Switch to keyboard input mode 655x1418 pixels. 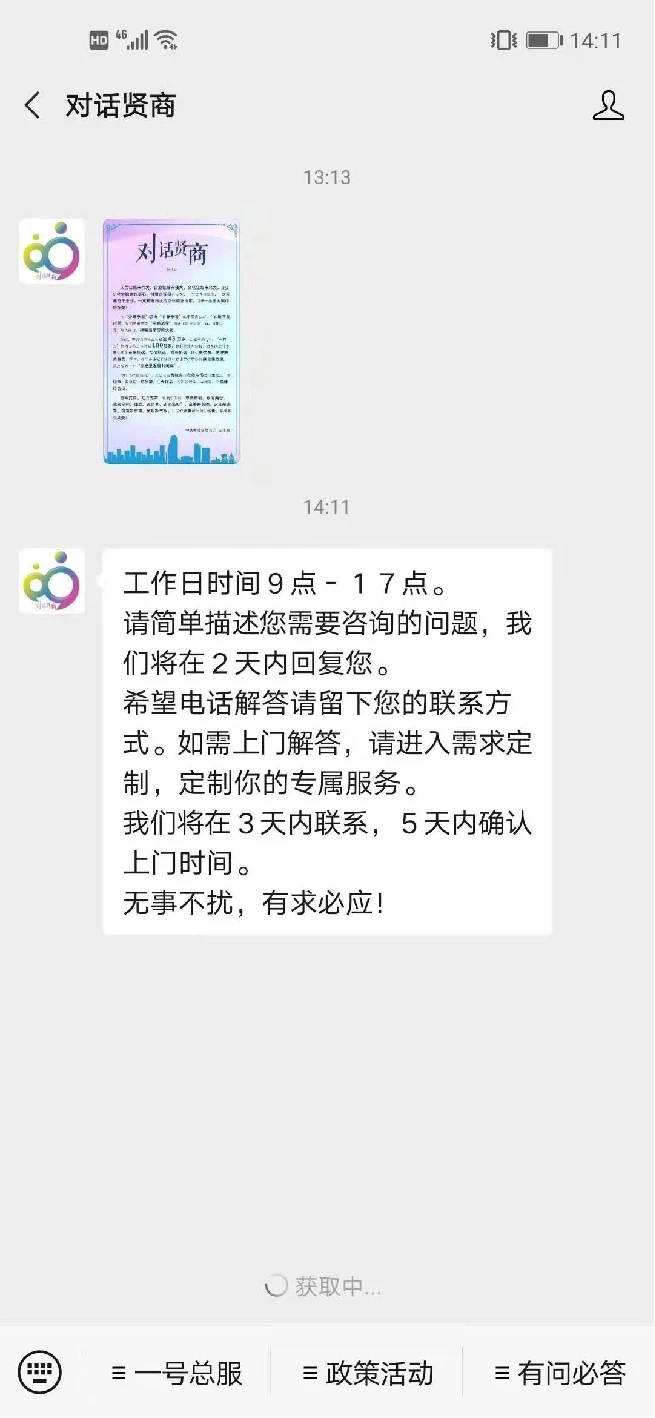40,1372
